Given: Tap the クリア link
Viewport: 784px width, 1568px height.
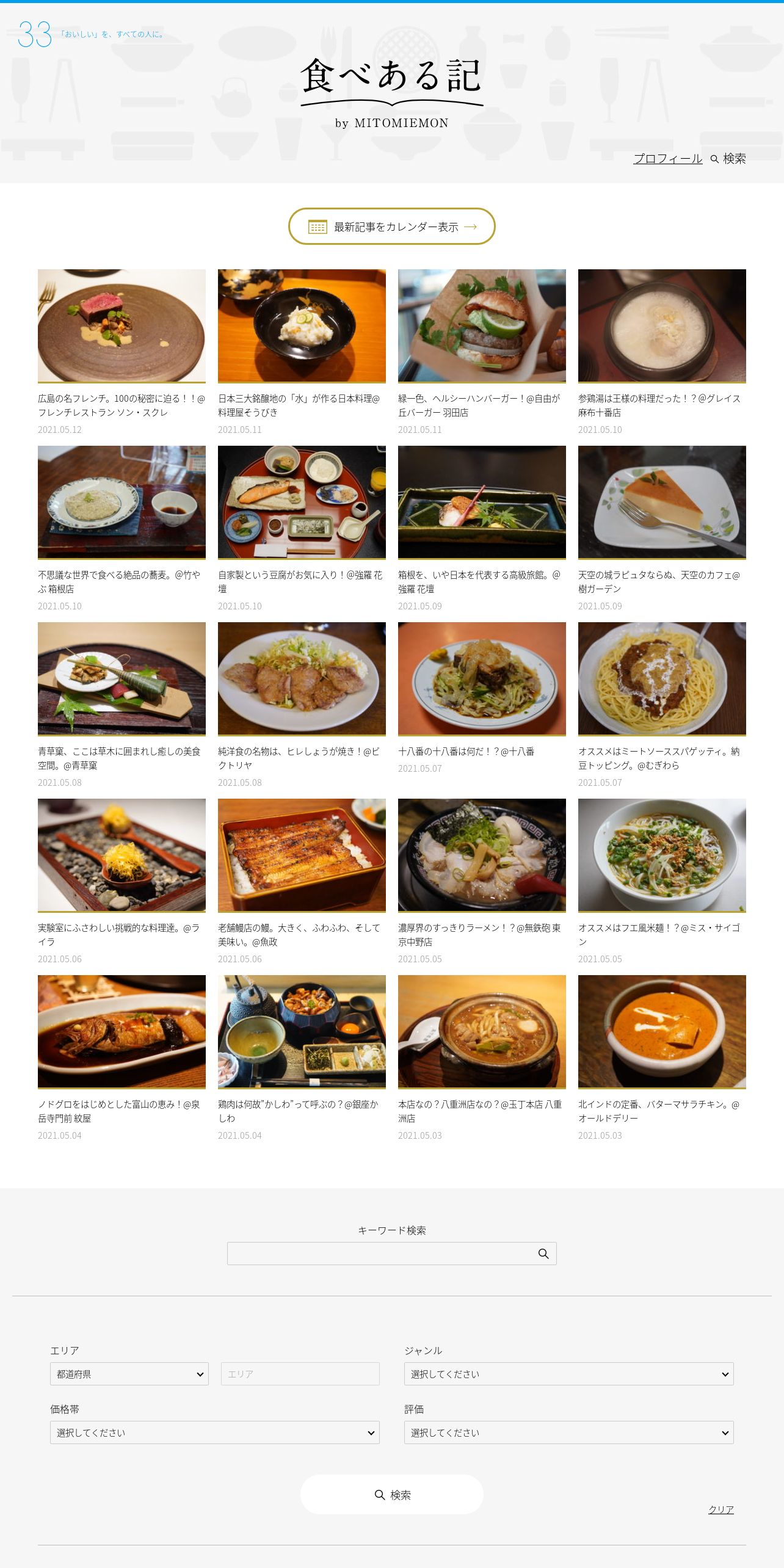Looking at the screenshot, I should pos(721,1509).
